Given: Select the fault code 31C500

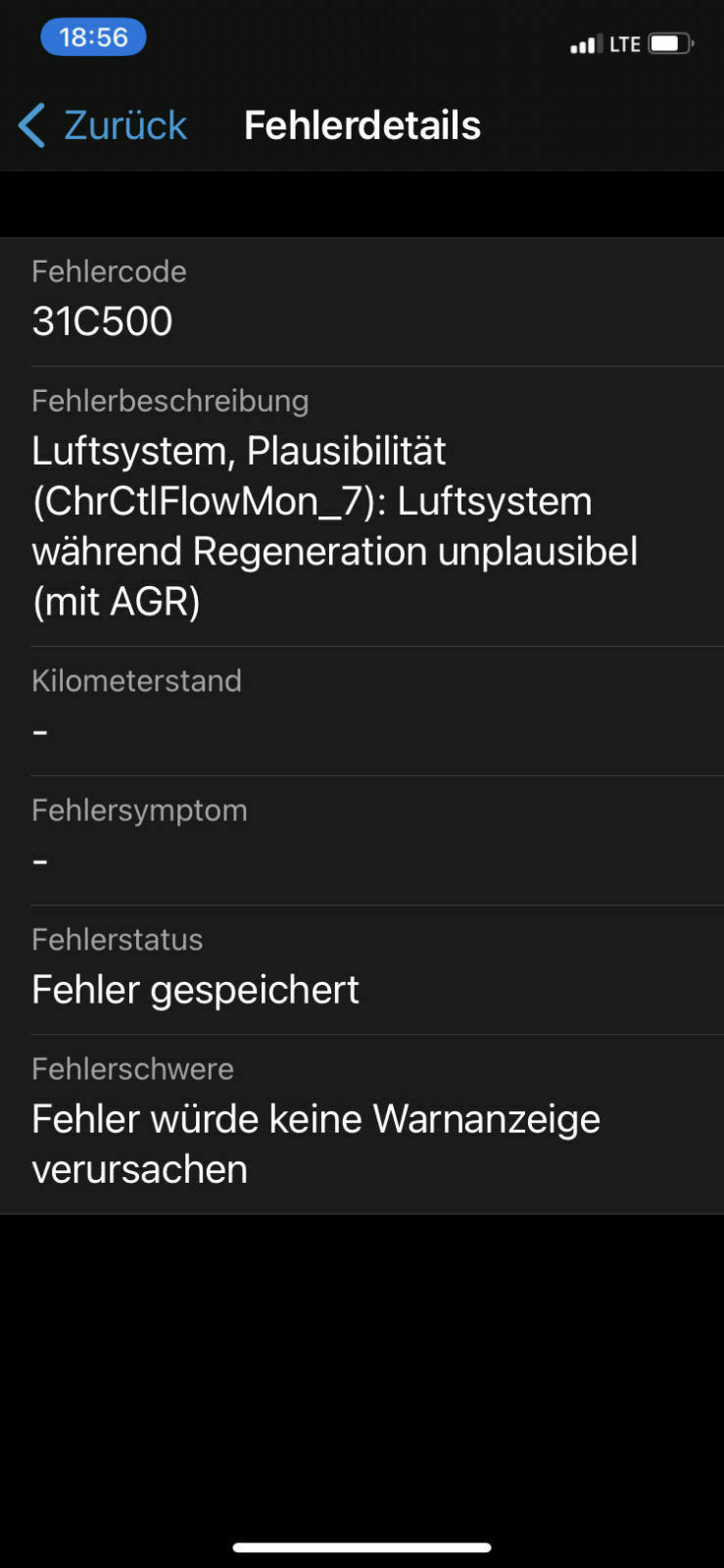Looking at the screenshot, I should click(x=101, y=320).
